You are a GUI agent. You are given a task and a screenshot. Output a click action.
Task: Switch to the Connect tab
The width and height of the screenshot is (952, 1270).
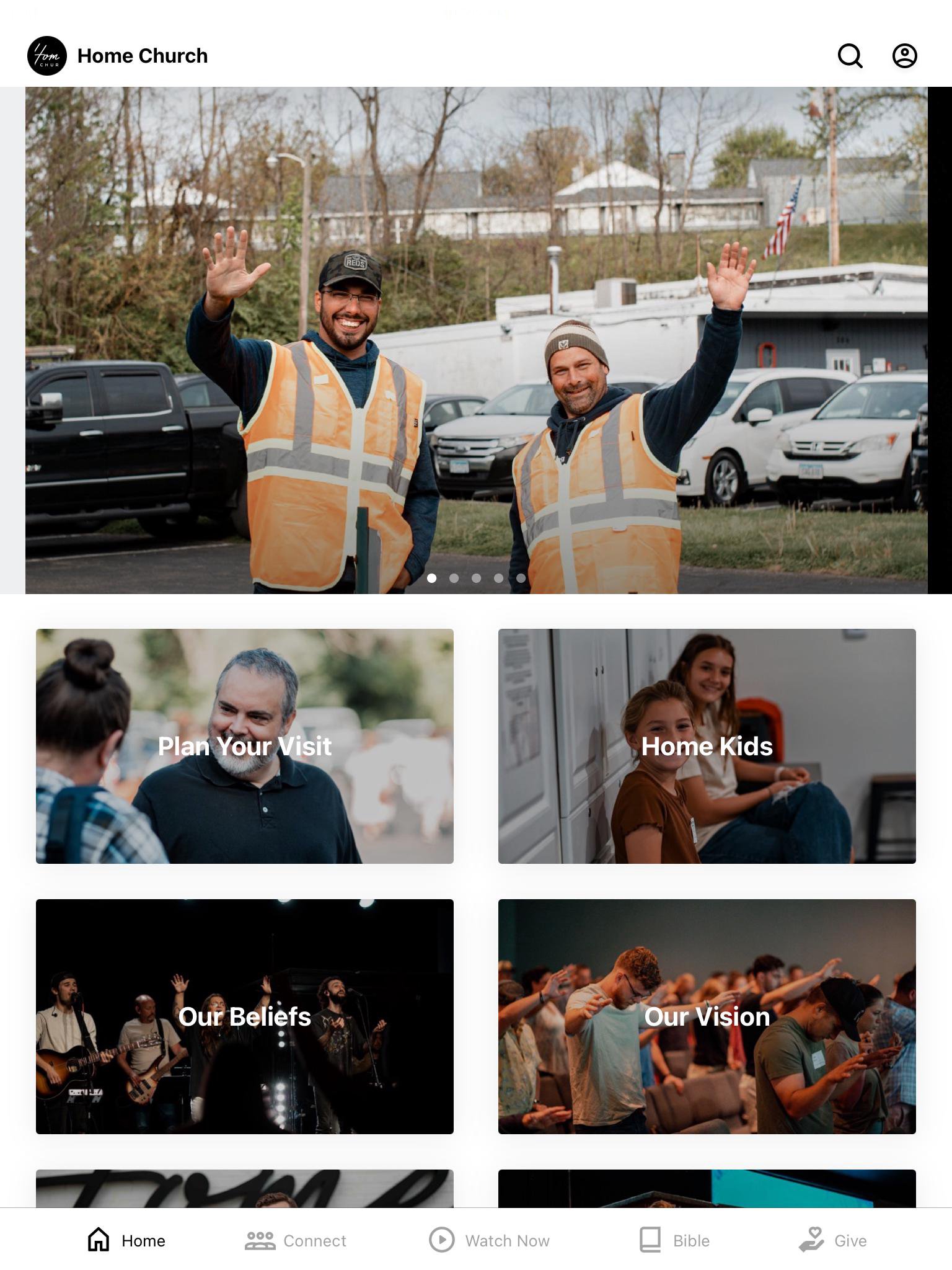(x=296, y=1240)
